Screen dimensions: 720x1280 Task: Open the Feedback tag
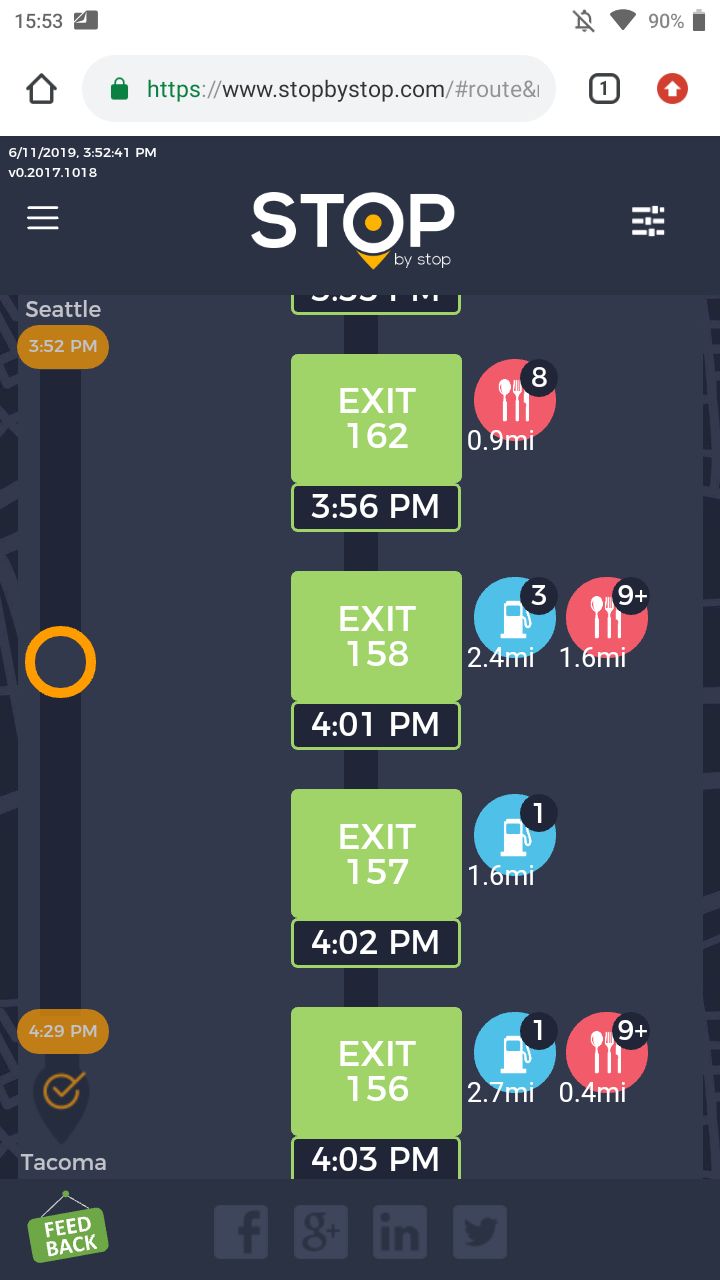coord(67,1230)
